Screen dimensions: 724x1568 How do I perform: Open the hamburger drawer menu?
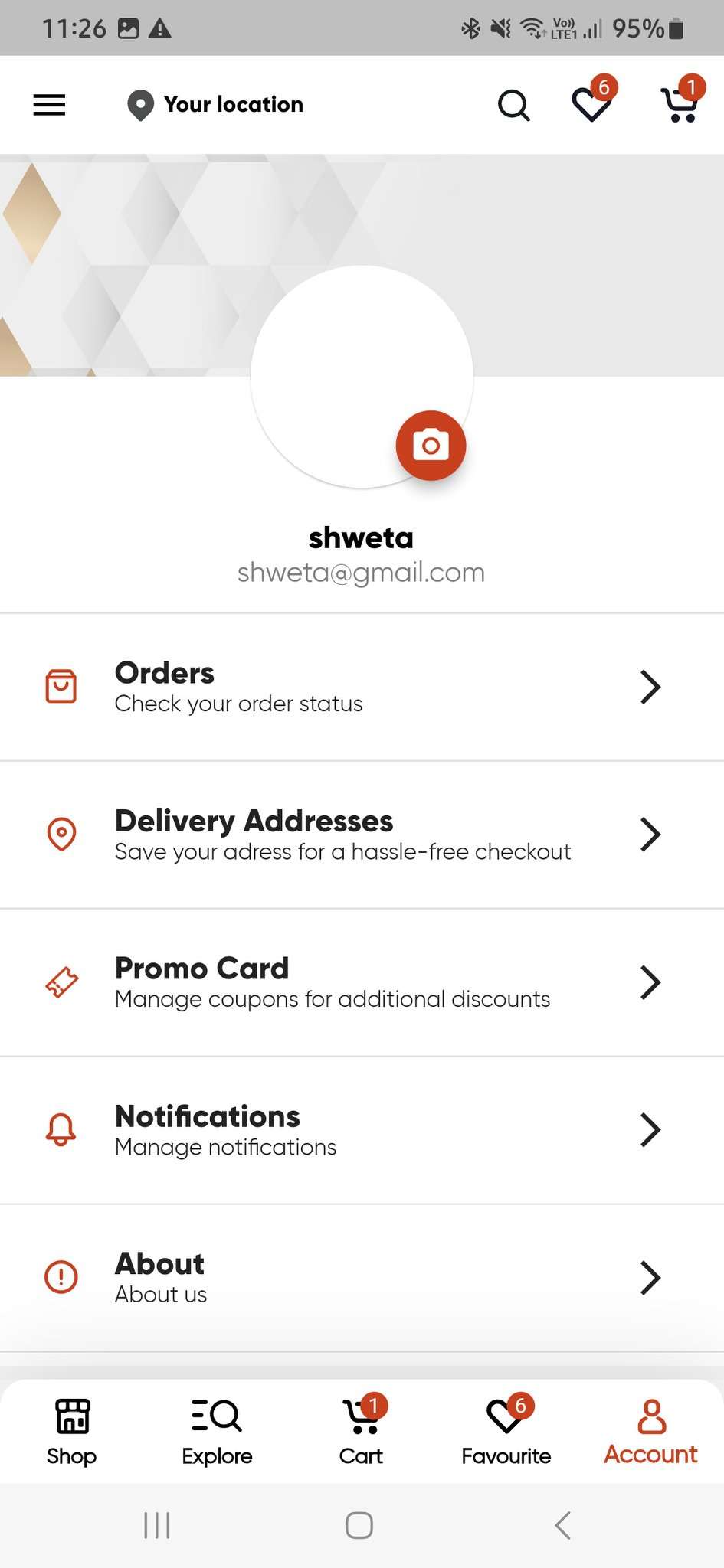(49, 105)
